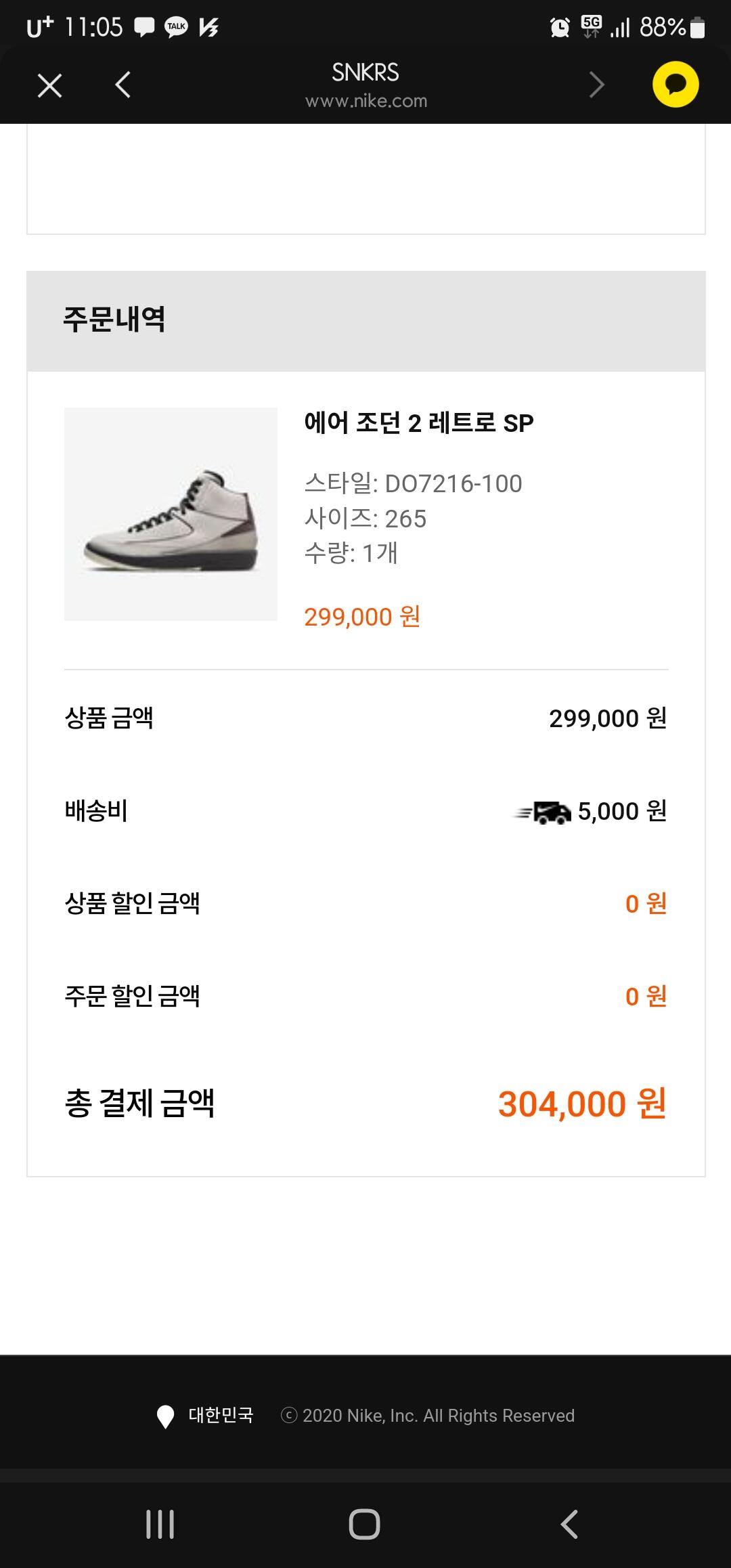
Task: Open the Air Jordan 2 Retro SP product image
Action: click(x=171, y=514)
